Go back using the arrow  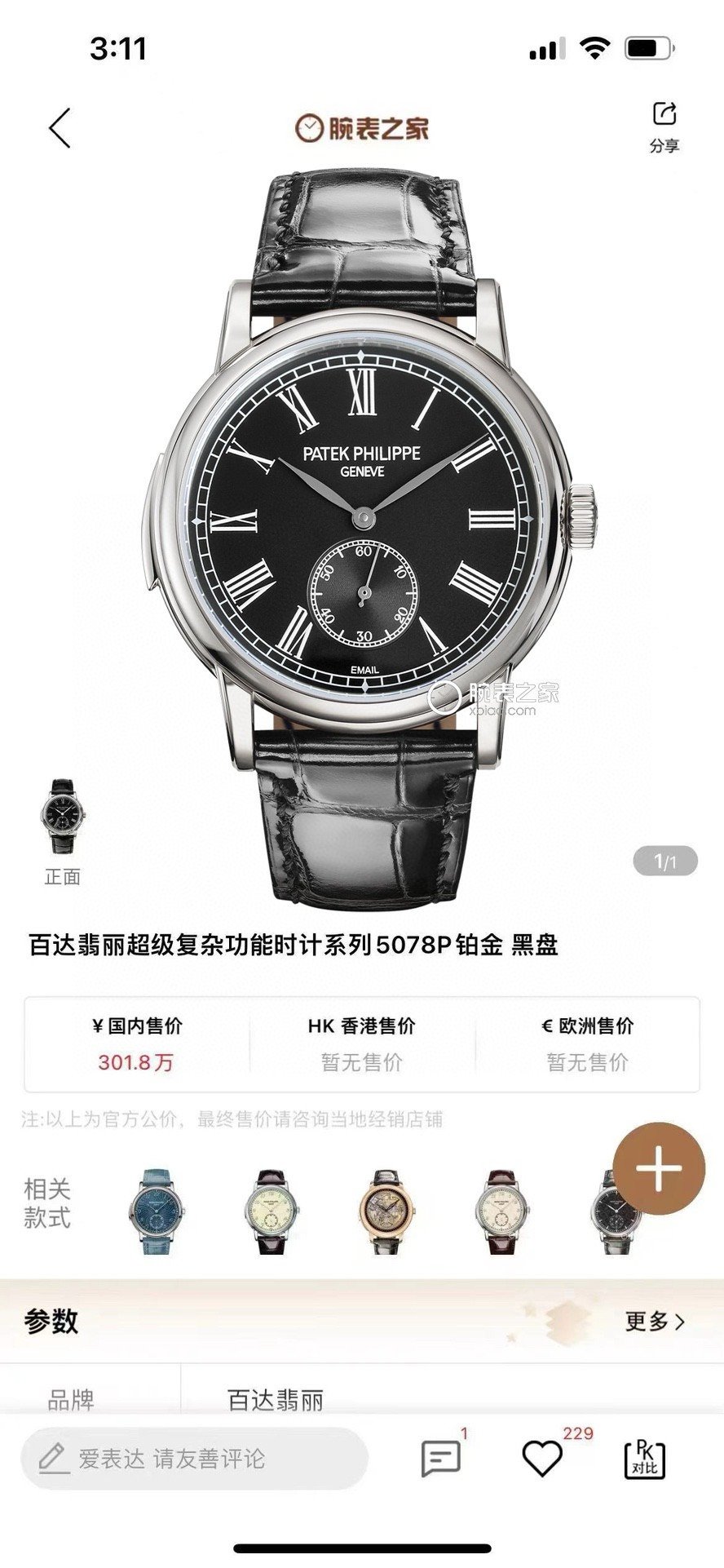pyautogui.click(x=60, y=128)
